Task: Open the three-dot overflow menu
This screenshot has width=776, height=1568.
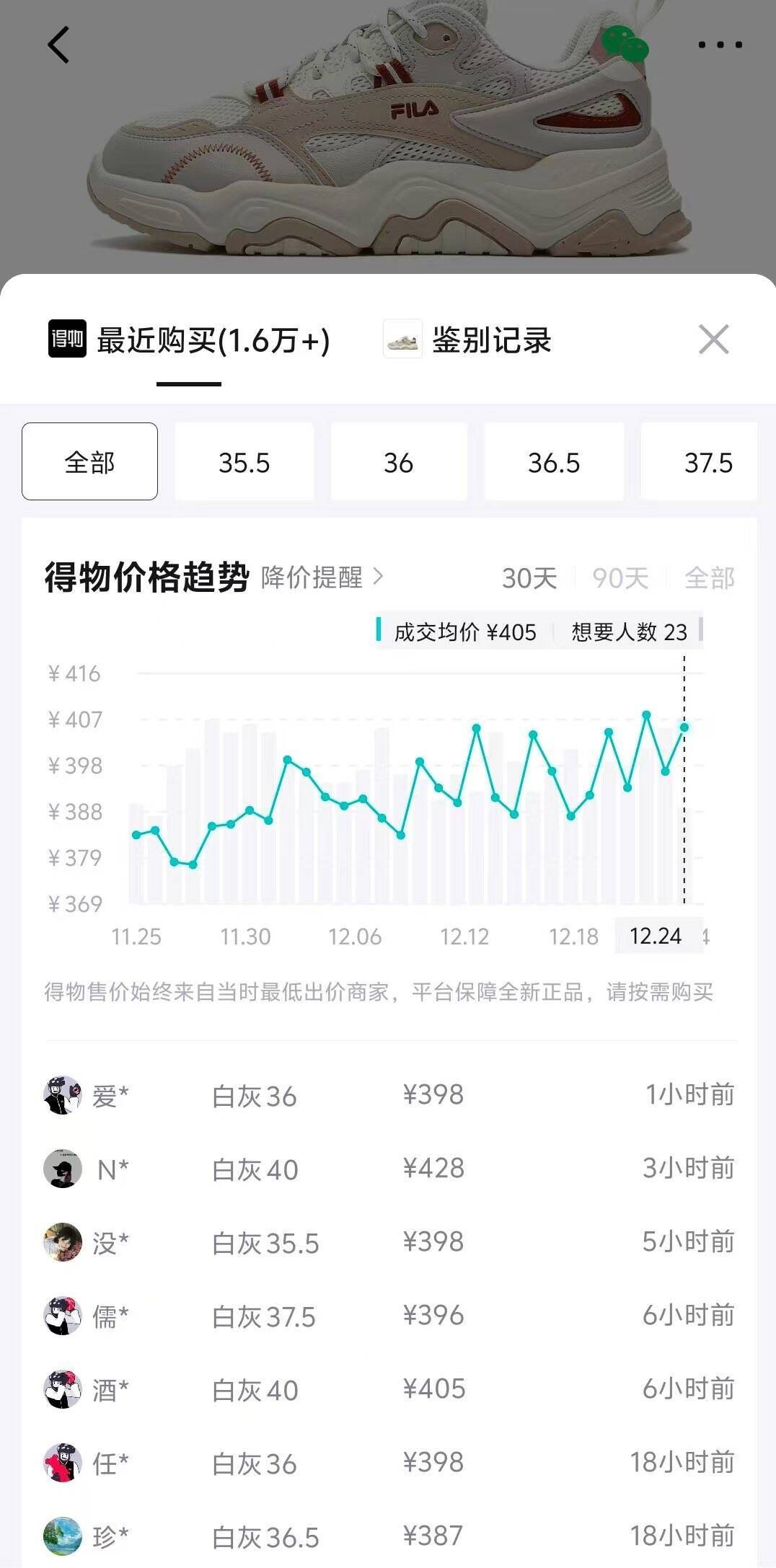Action: (720, 45)
